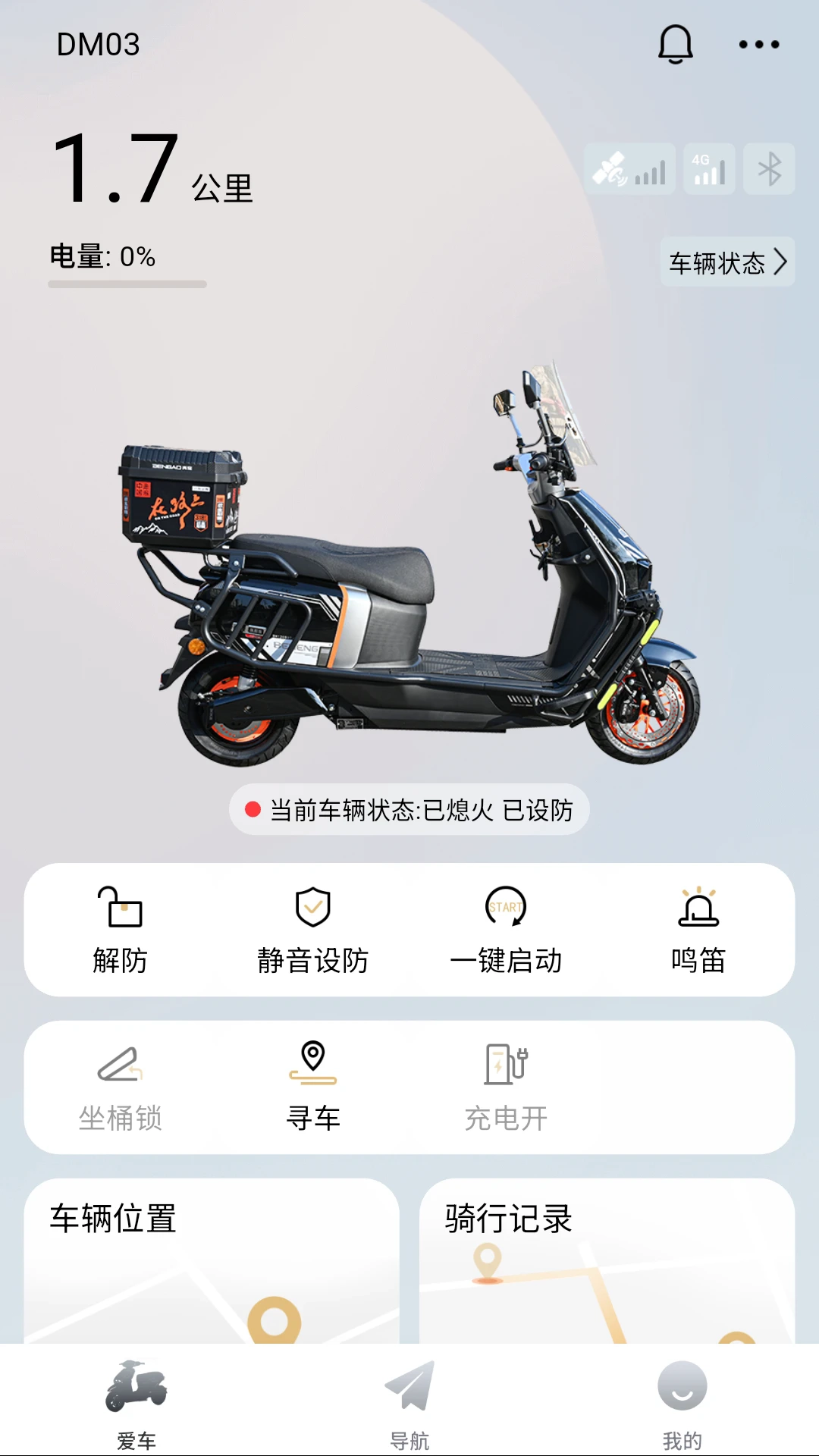Toggle the Bluetooth connection indicator
Screen dimensions: 819x1456
point(769,168)
